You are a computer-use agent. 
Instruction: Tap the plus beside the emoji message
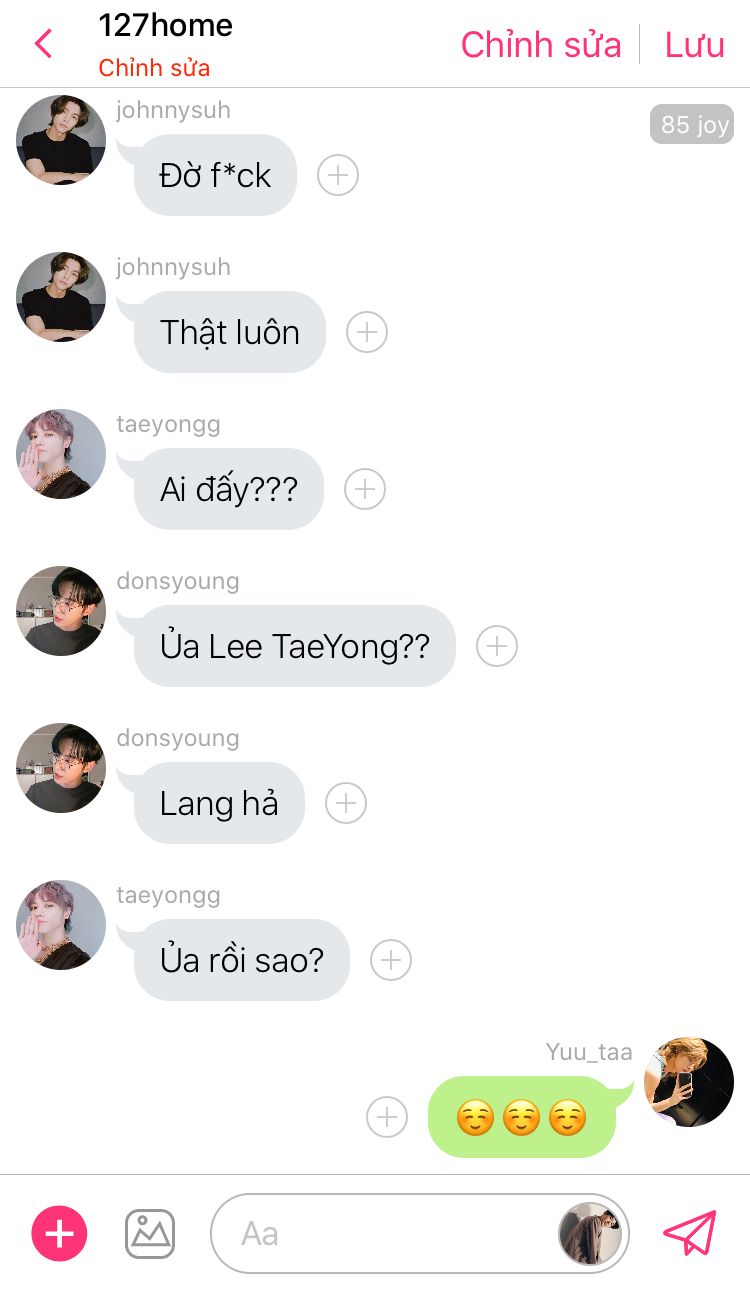click(387, 1117)
